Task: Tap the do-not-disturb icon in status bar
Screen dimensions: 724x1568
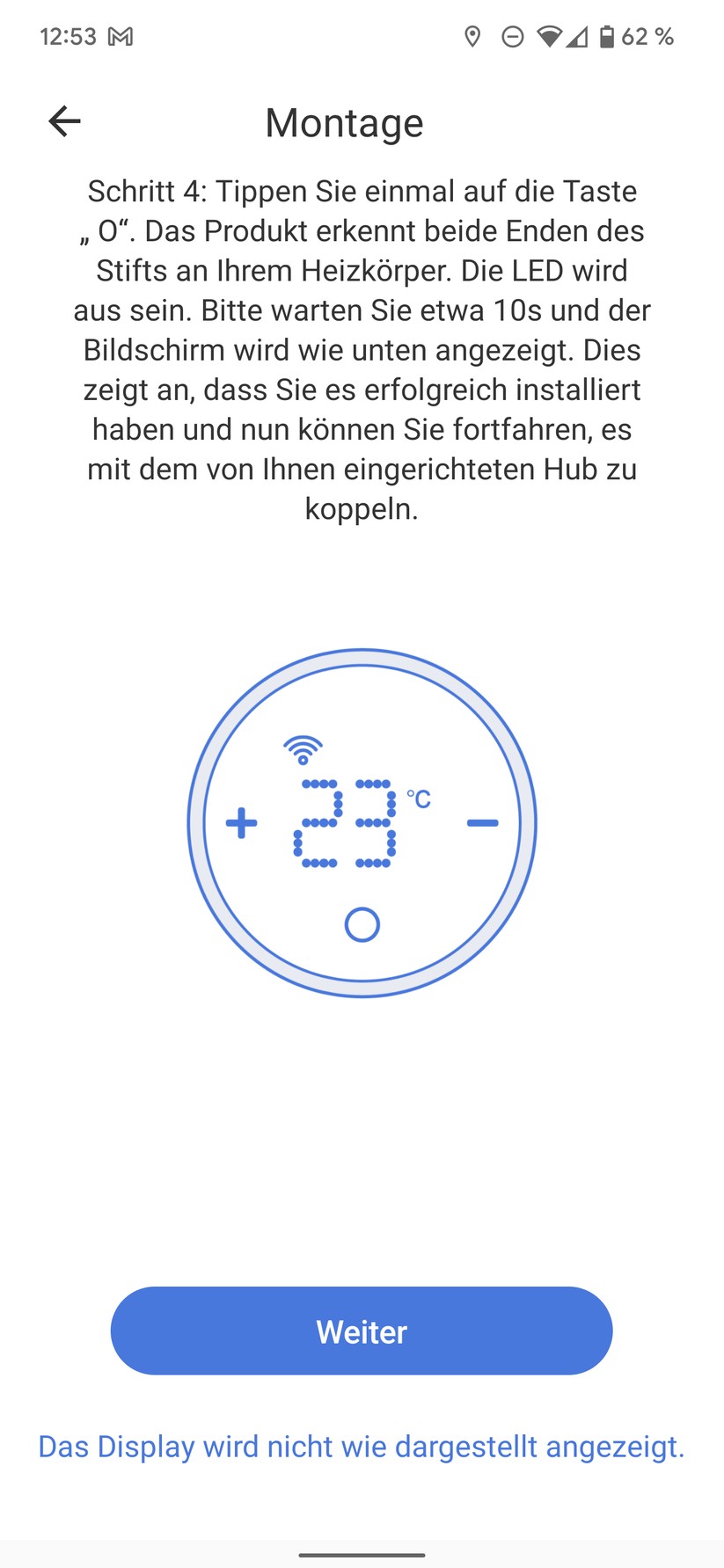Action: tap(513, 36)
